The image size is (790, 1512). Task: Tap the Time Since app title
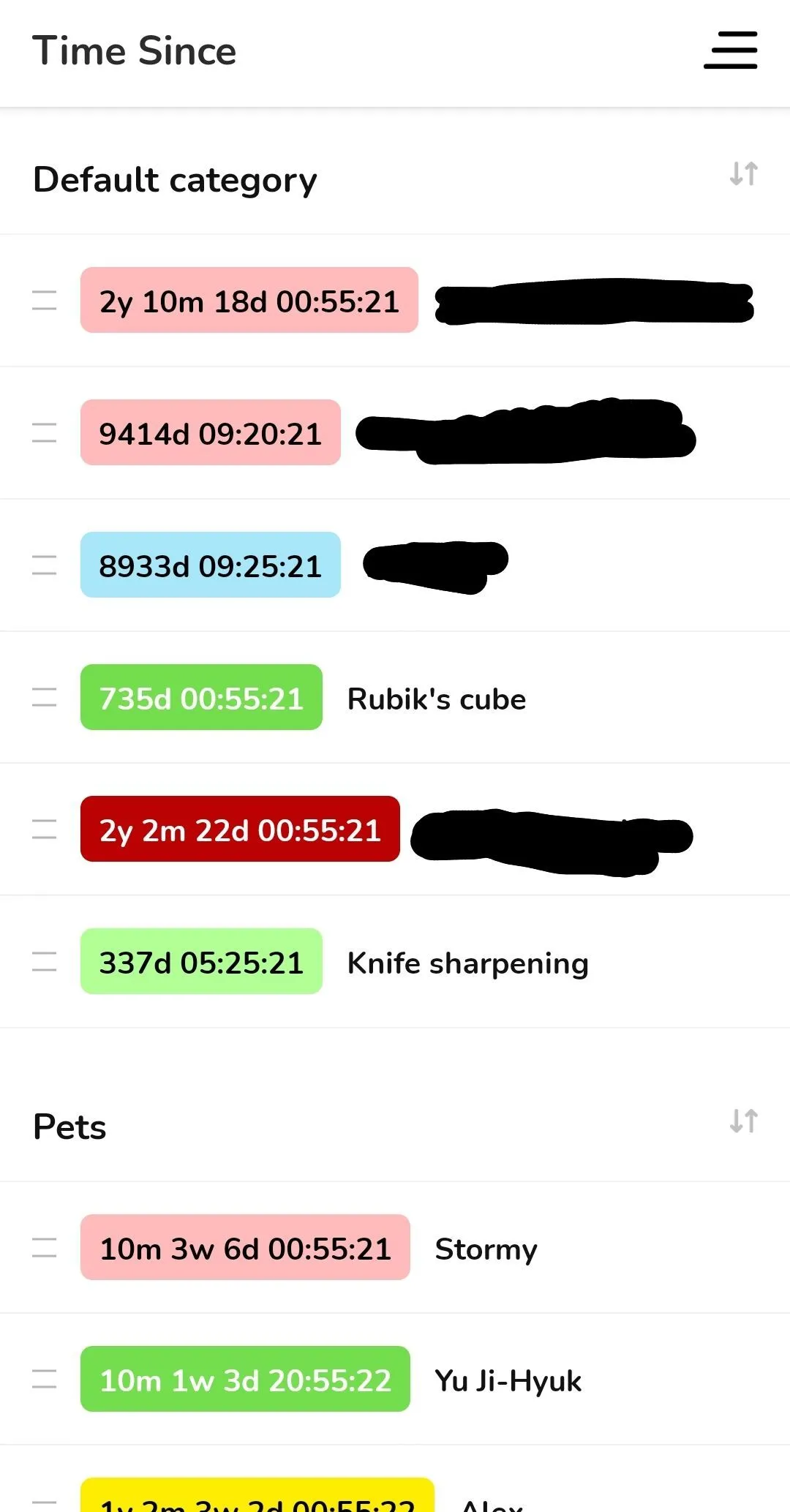click(135, 51)
